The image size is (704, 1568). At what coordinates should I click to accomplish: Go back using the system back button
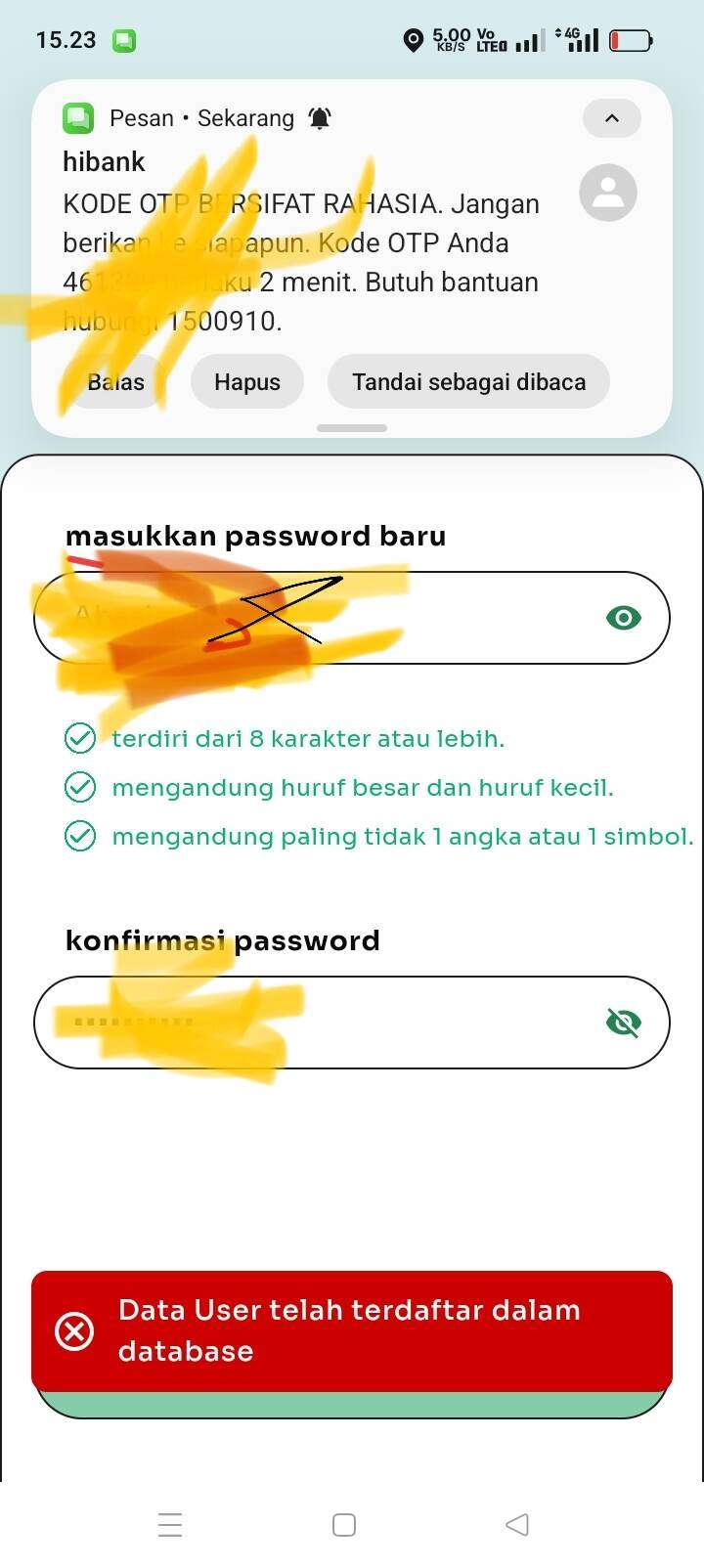pos(517,1524)
